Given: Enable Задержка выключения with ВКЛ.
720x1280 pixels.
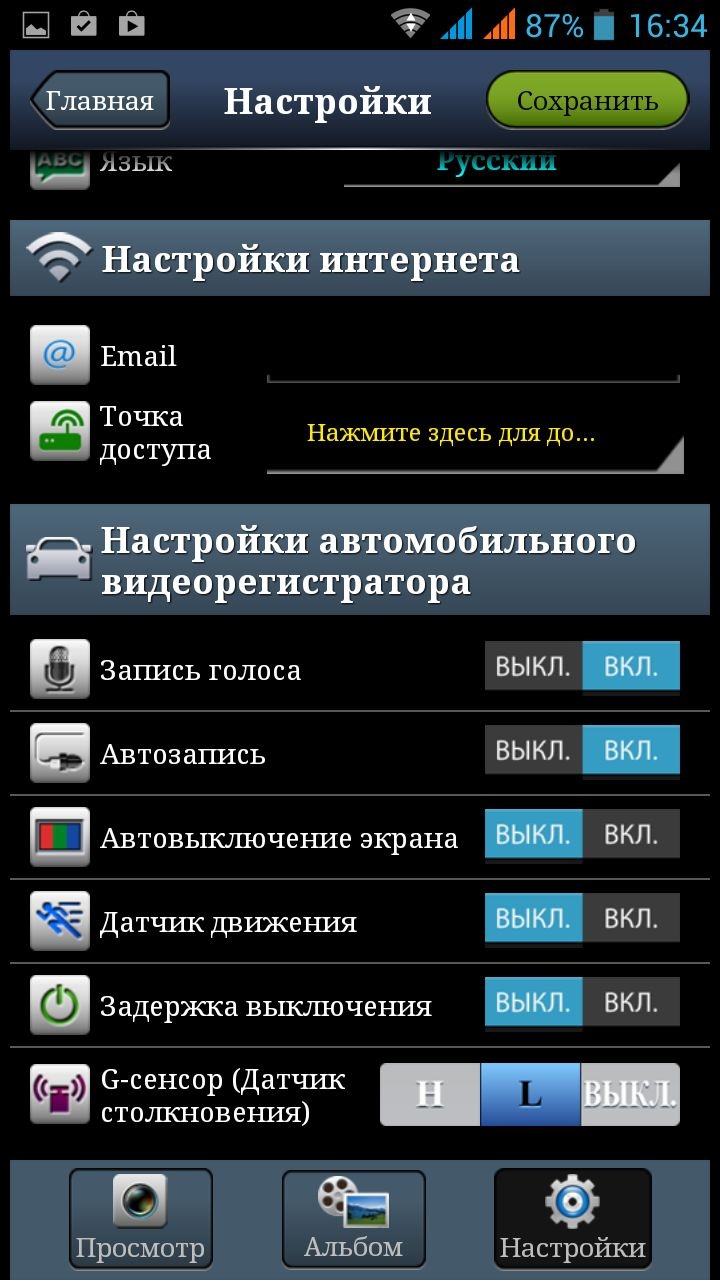Looking at the screenshot, I should (x=631, y=1002).
